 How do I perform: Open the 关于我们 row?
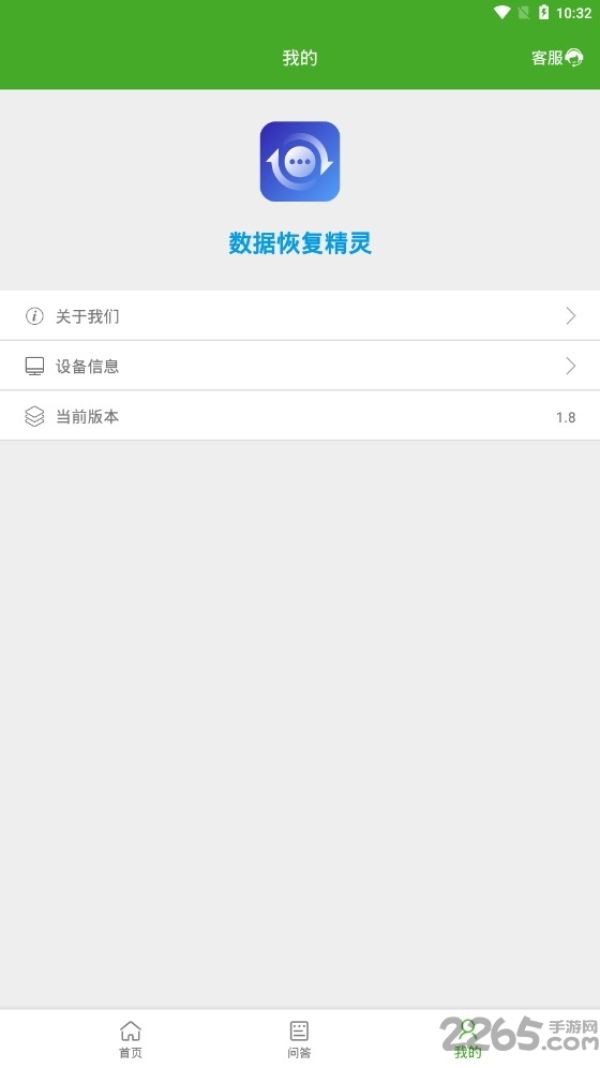pyautogui.click(x=300, y=316)
